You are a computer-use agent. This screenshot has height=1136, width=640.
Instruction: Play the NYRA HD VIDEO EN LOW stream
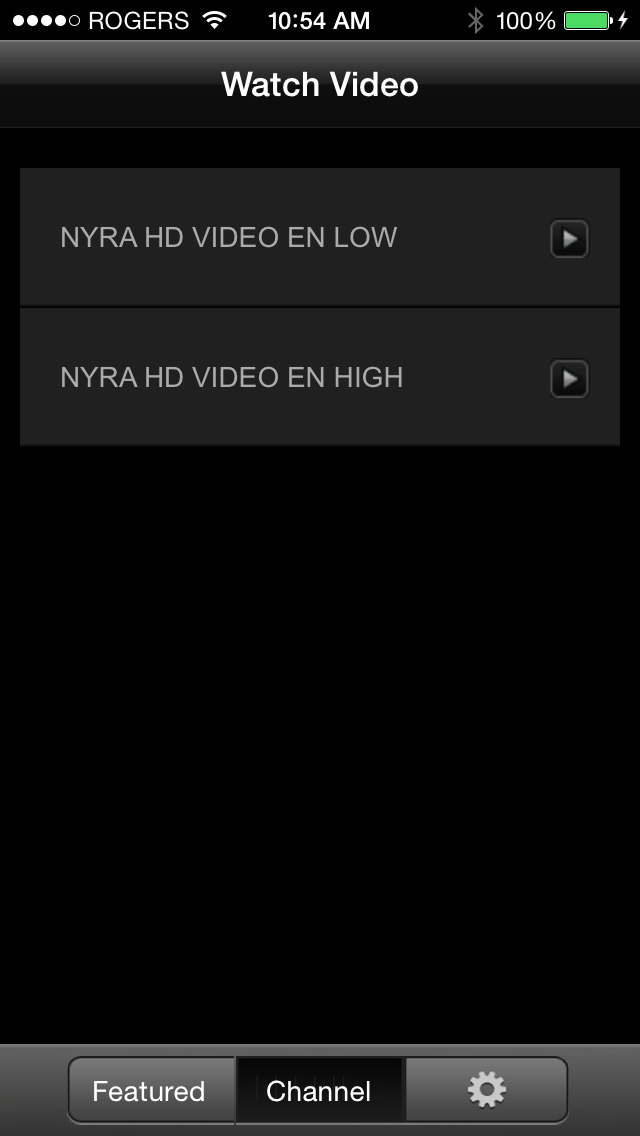click(569, 239)
